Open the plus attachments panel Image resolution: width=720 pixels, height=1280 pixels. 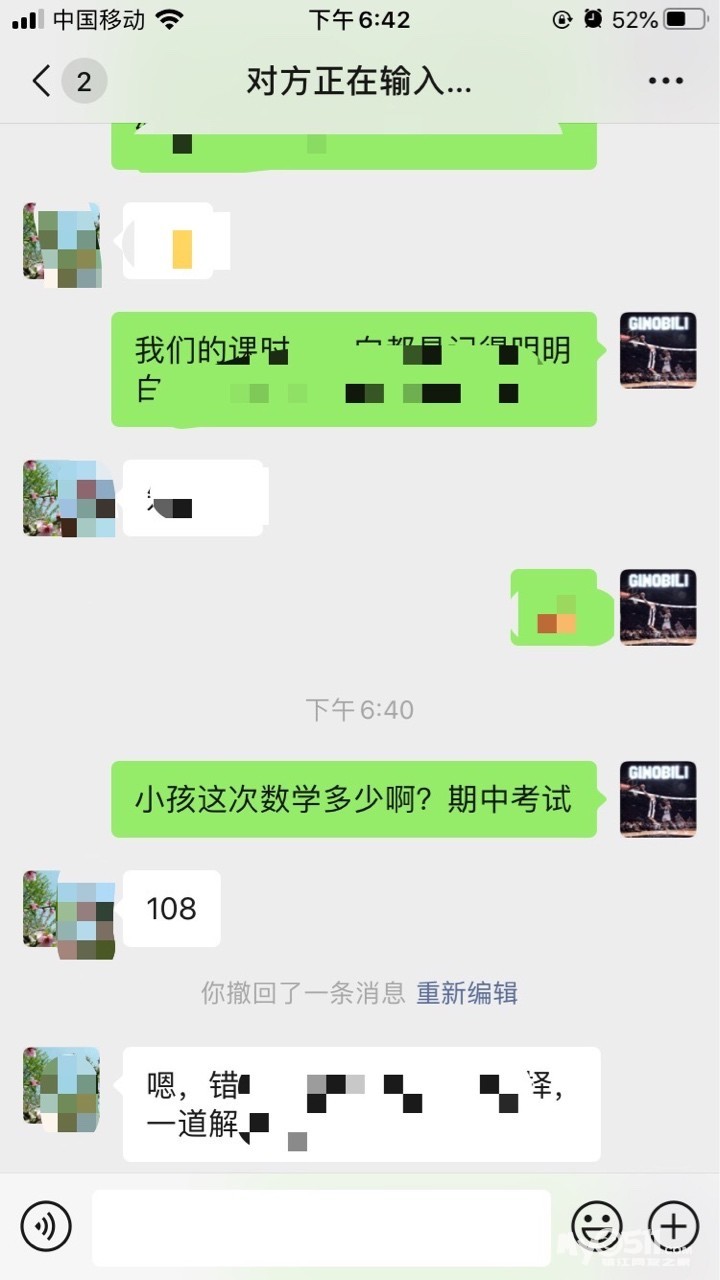coord(673,1225)
